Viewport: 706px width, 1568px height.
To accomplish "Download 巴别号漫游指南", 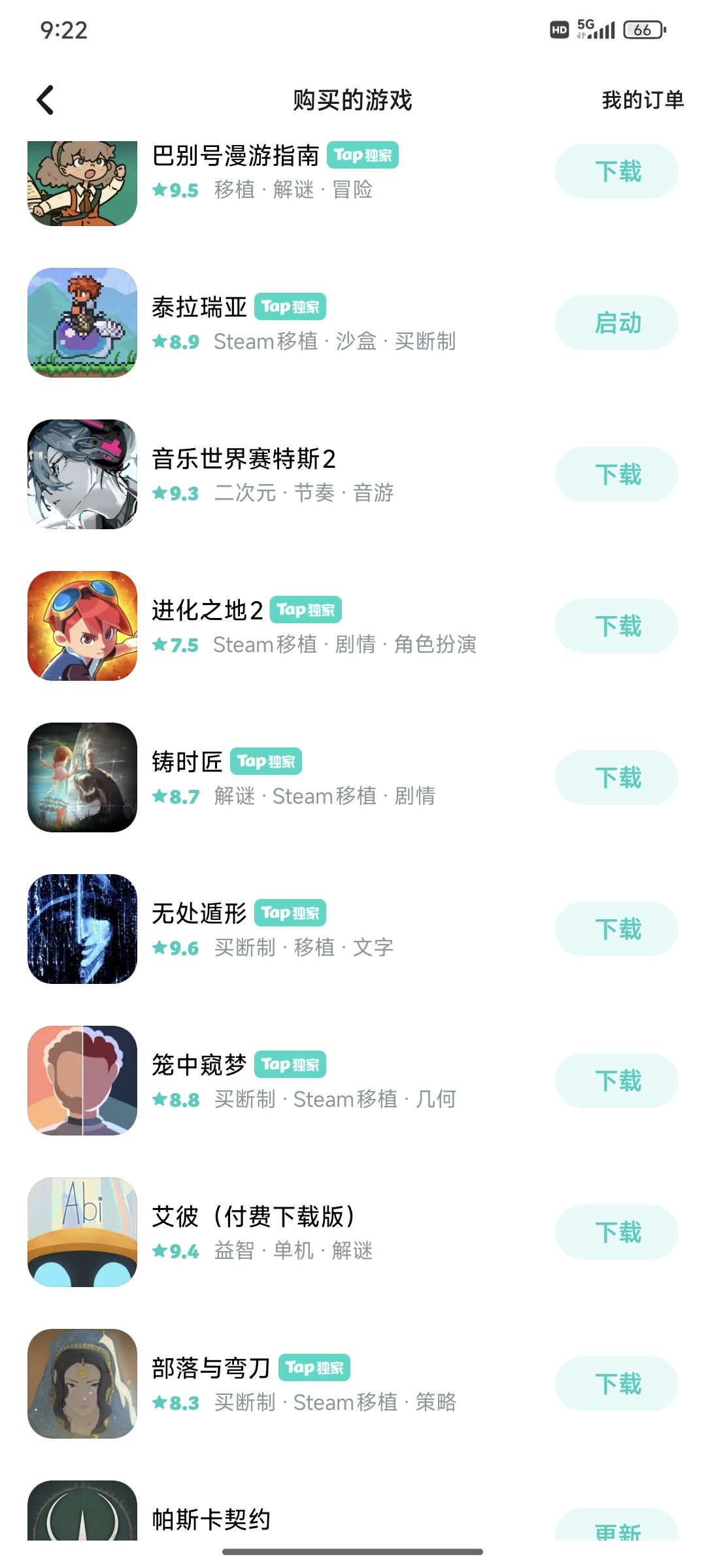I will [616, 172].
